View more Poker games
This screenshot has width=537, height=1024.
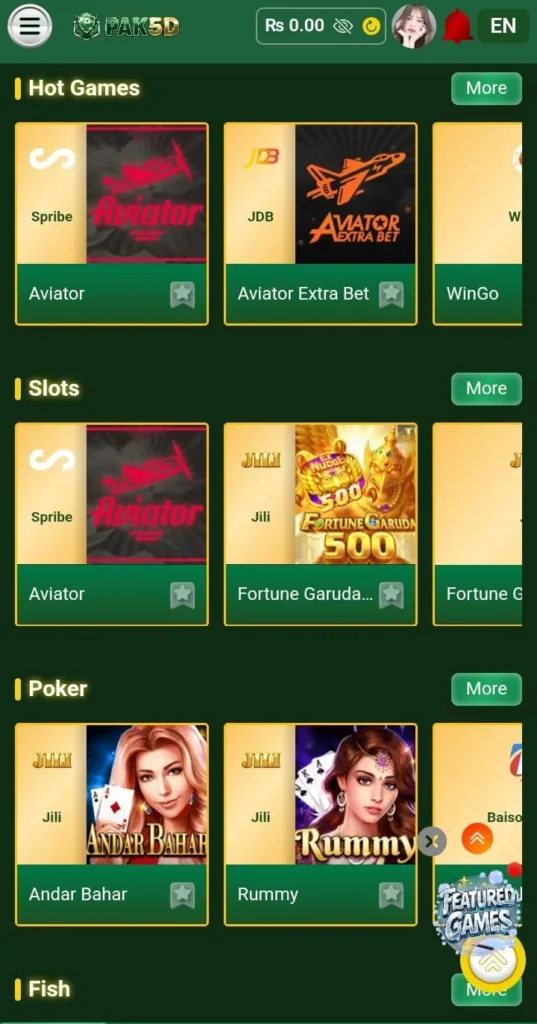(486, 689)
